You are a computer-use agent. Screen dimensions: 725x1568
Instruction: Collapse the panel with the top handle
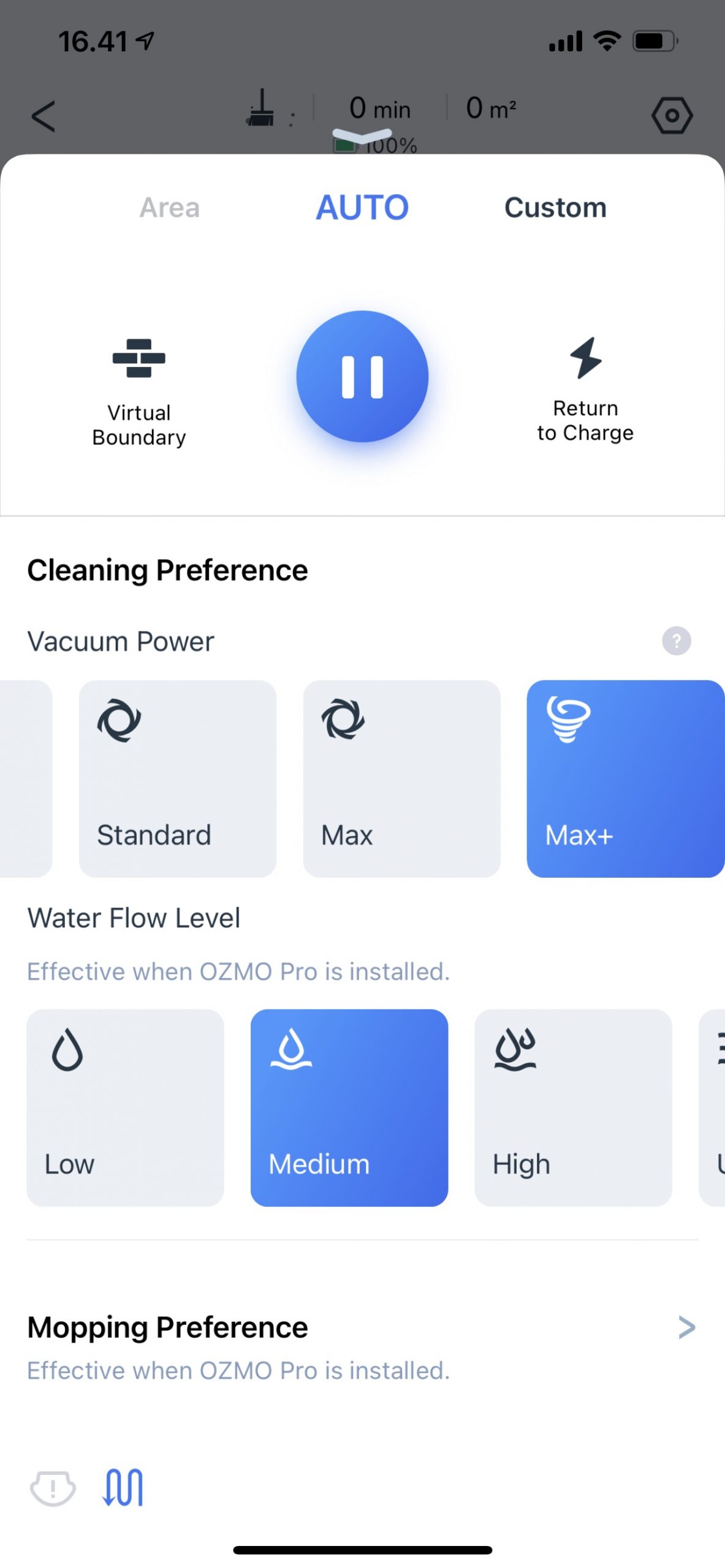(x=362, y=135)
